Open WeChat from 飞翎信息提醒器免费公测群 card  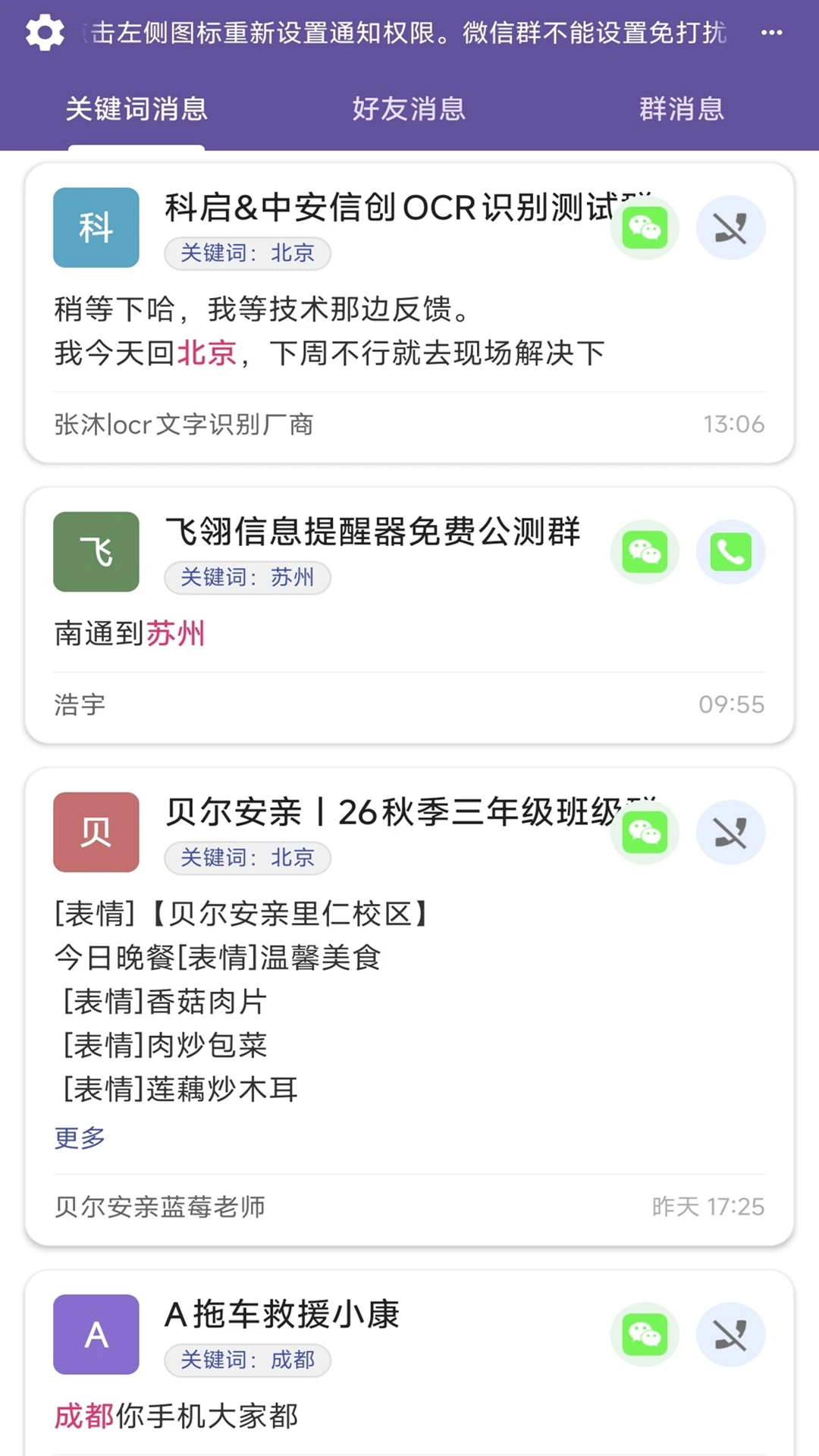(x=645, y=551)
